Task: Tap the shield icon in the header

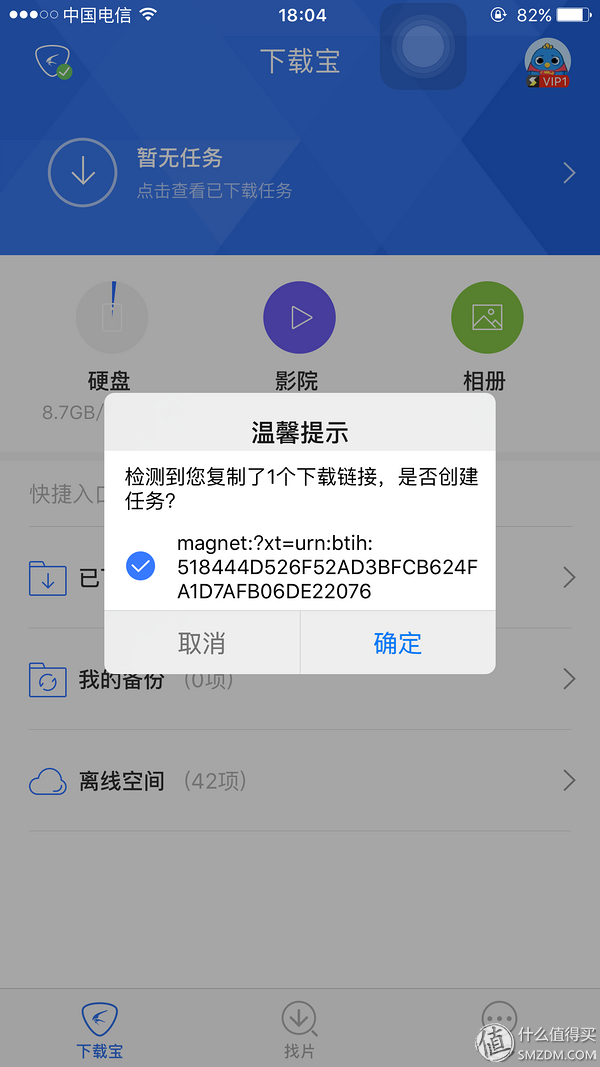Action: 54,61
